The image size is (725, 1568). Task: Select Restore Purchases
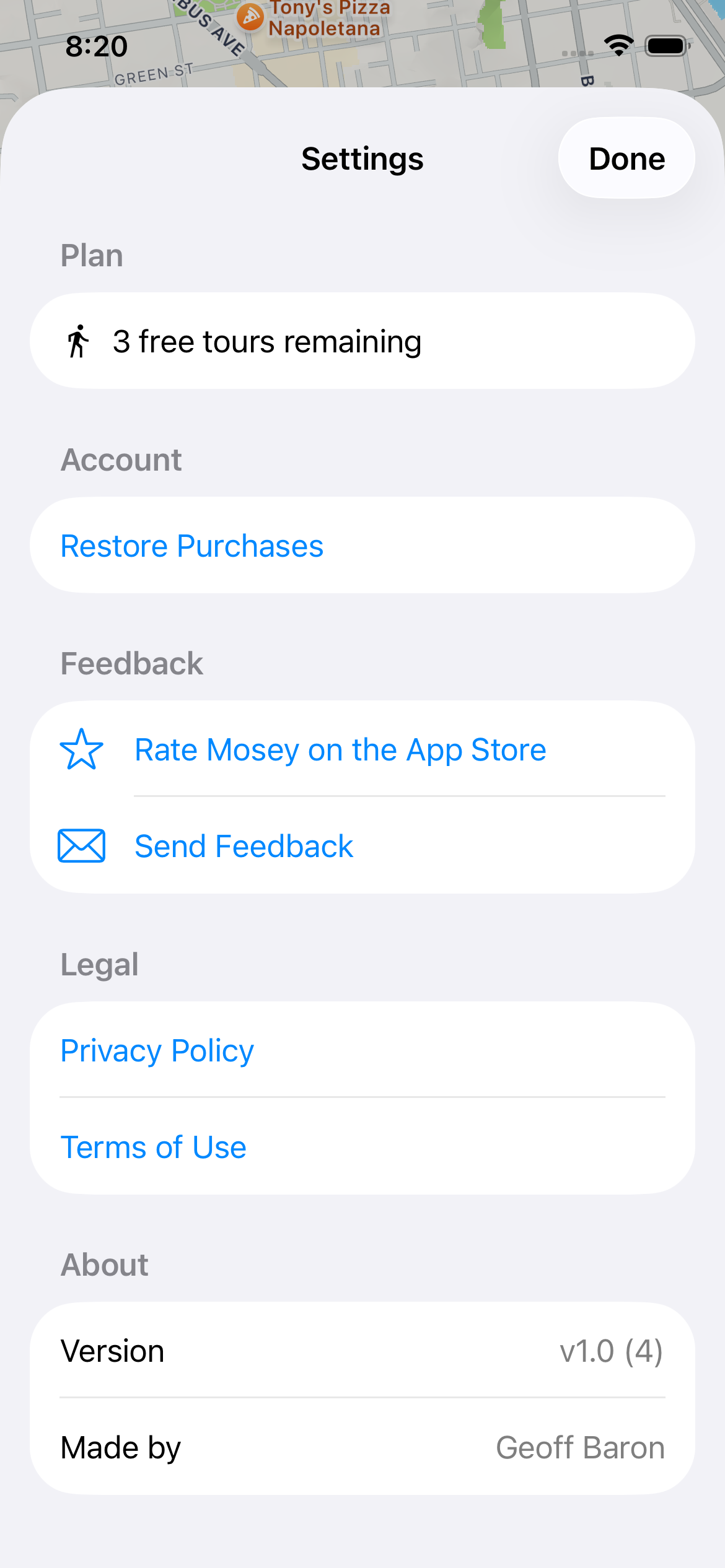click(191, 545)
